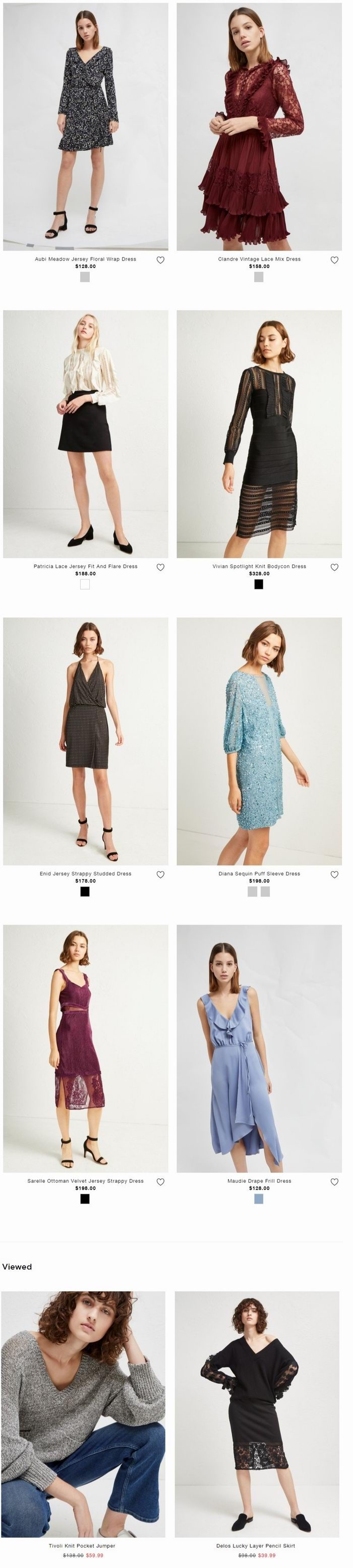Favorite the Clandre Vintage Lace Mix Dress
This screenshot has height=1568, width=353.
(334, 260)
